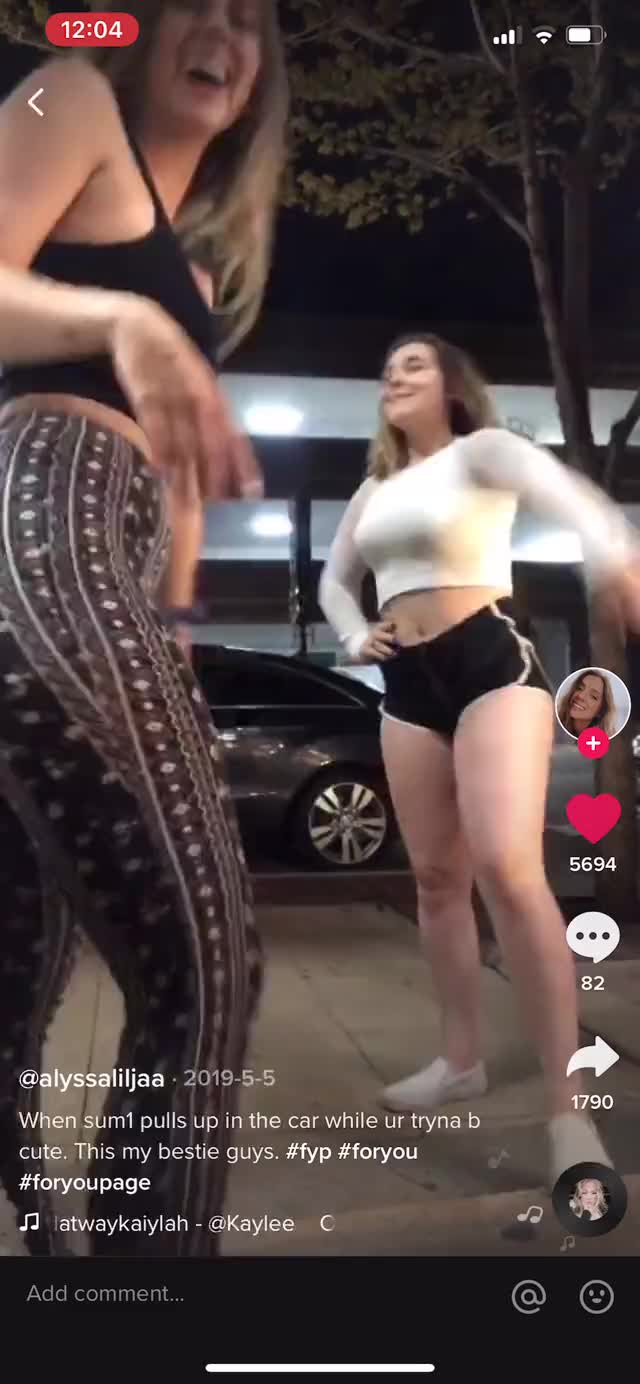Open the emoji picker smiley icon
640x1384 pixels.
(597, 1296)
